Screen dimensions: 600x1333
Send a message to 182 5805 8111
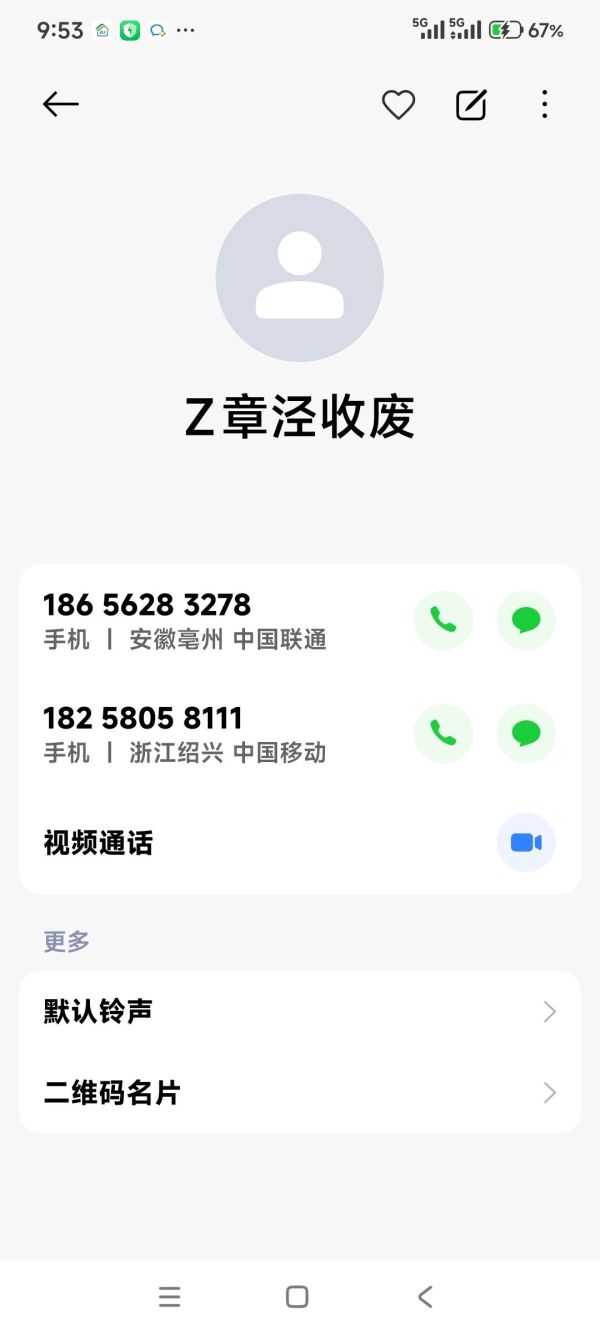coord(526,734)
